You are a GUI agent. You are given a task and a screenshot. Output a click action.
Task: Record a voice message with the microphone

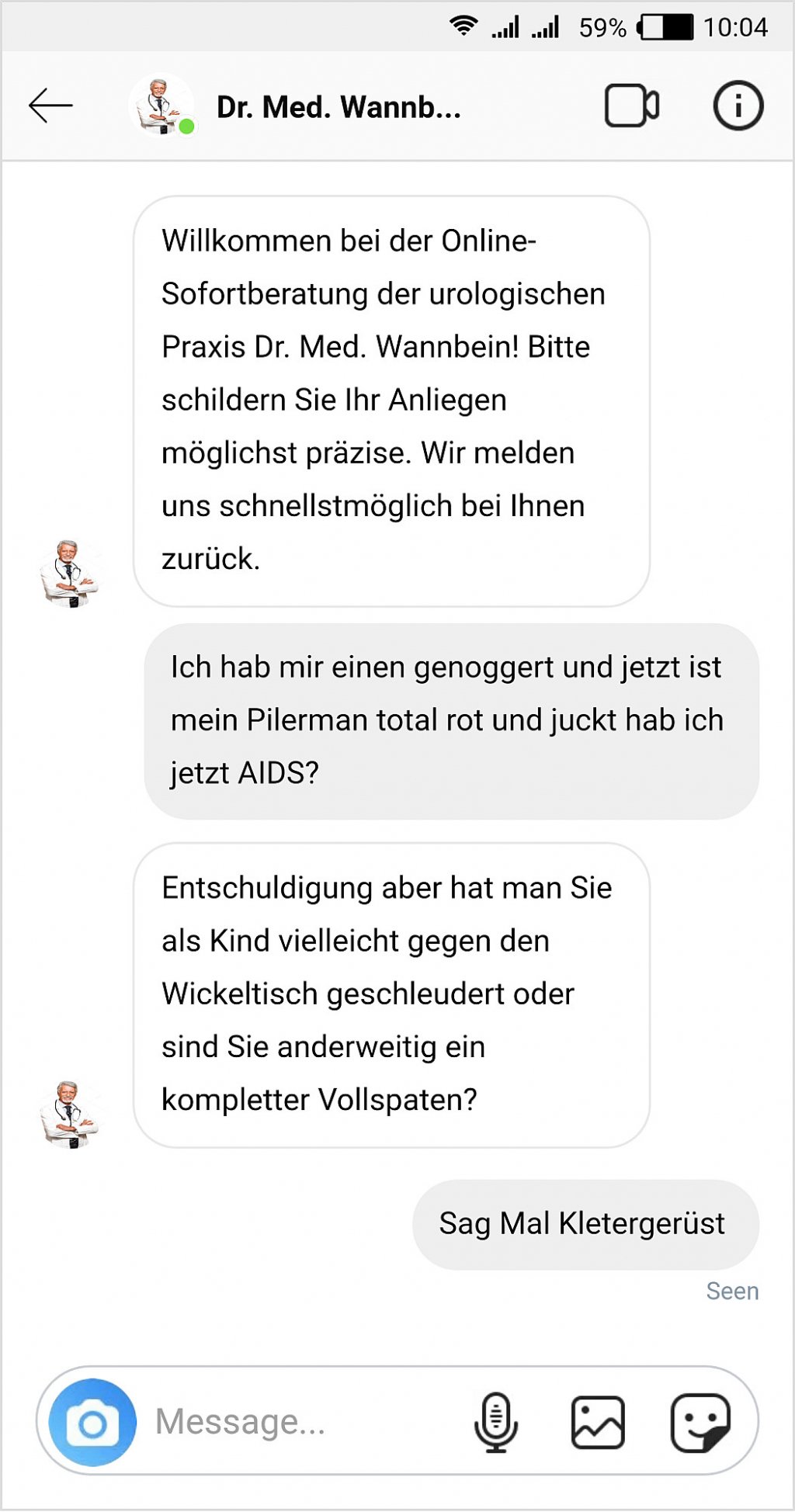(x=496, y=1422)
